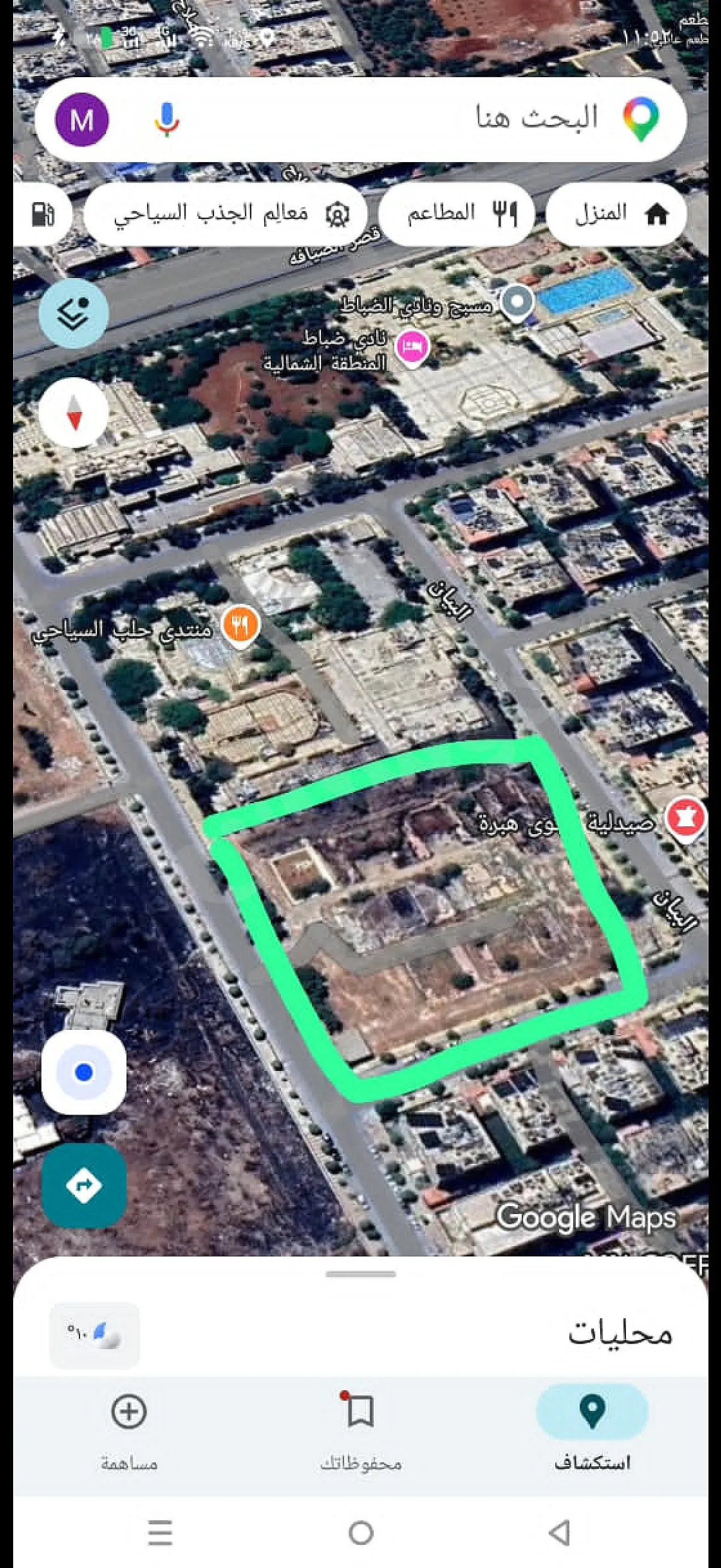Start voice search with the microphone
This screenshot has width=721, height=1568.
click(x=166, y=118)
